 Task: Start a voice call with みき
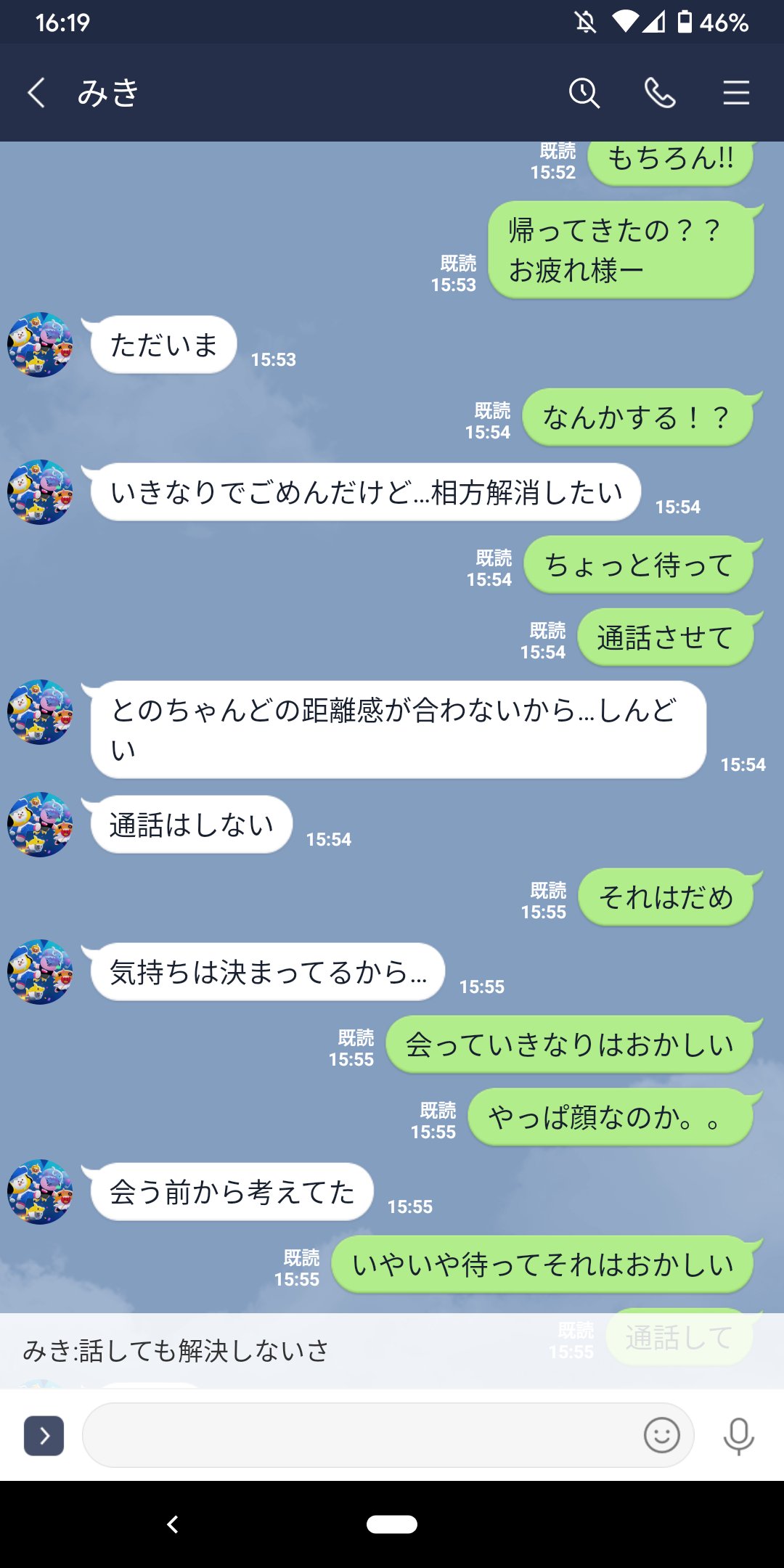660,93
